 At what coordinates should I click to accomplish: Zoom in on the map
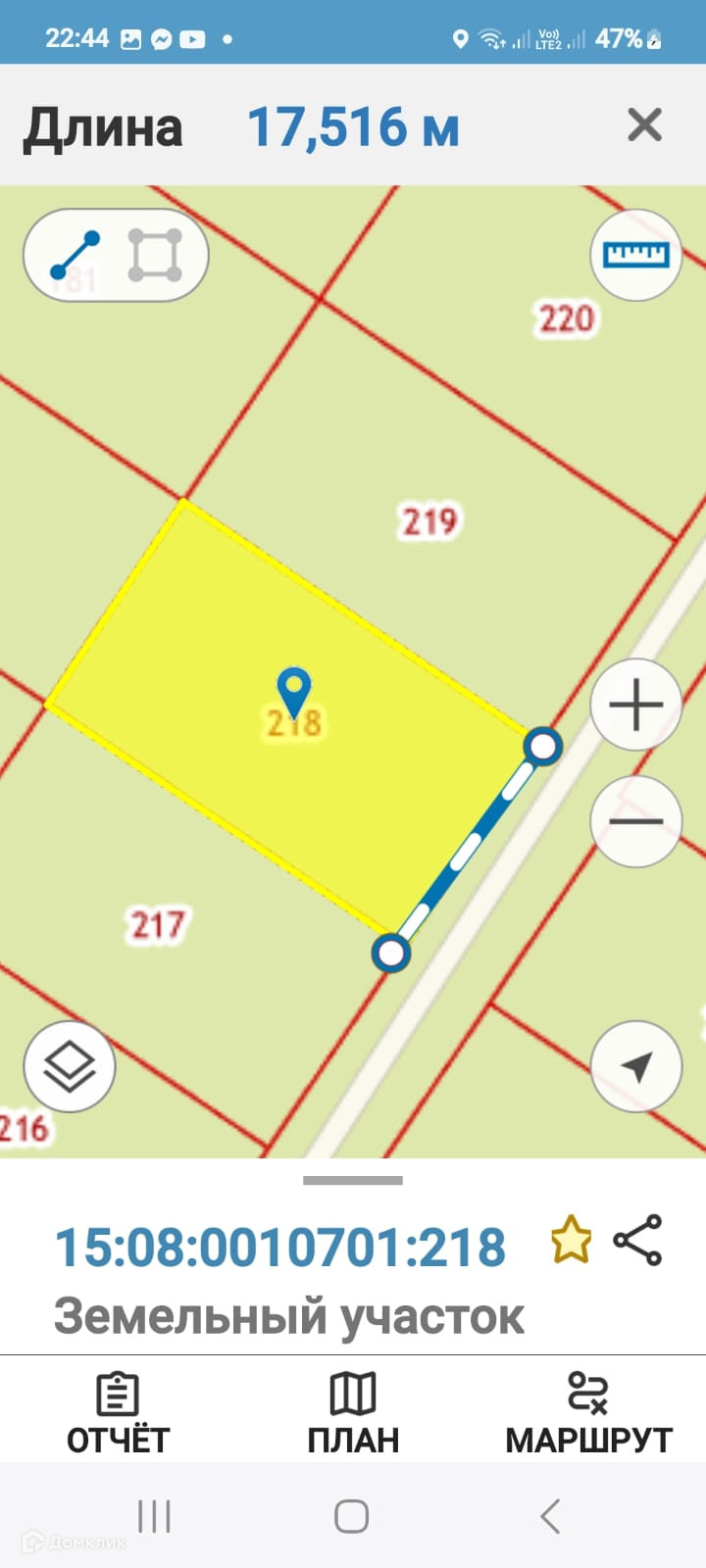point(635,705)
